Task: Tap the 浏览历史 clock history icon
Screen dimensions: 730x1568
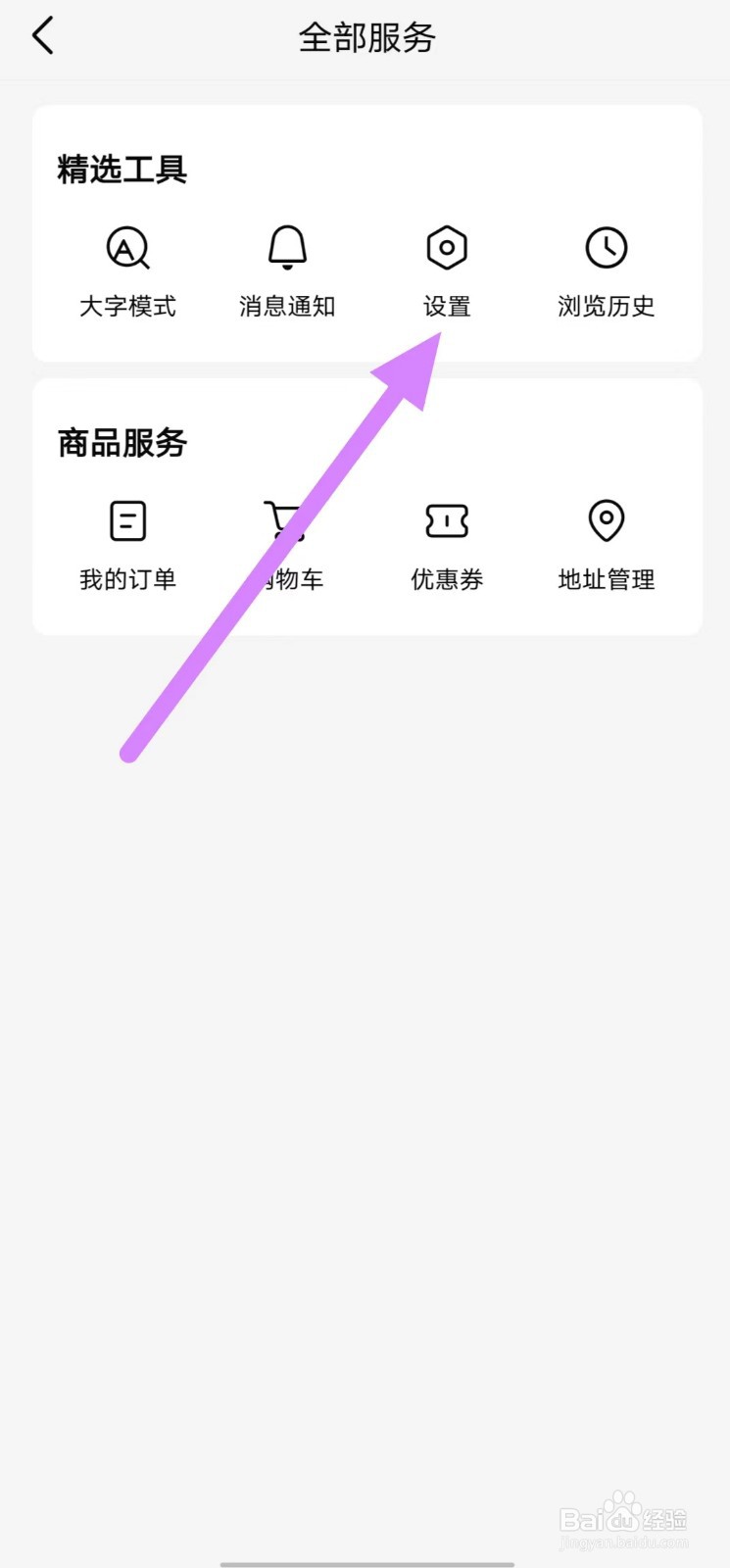Action: coord(606,247)
